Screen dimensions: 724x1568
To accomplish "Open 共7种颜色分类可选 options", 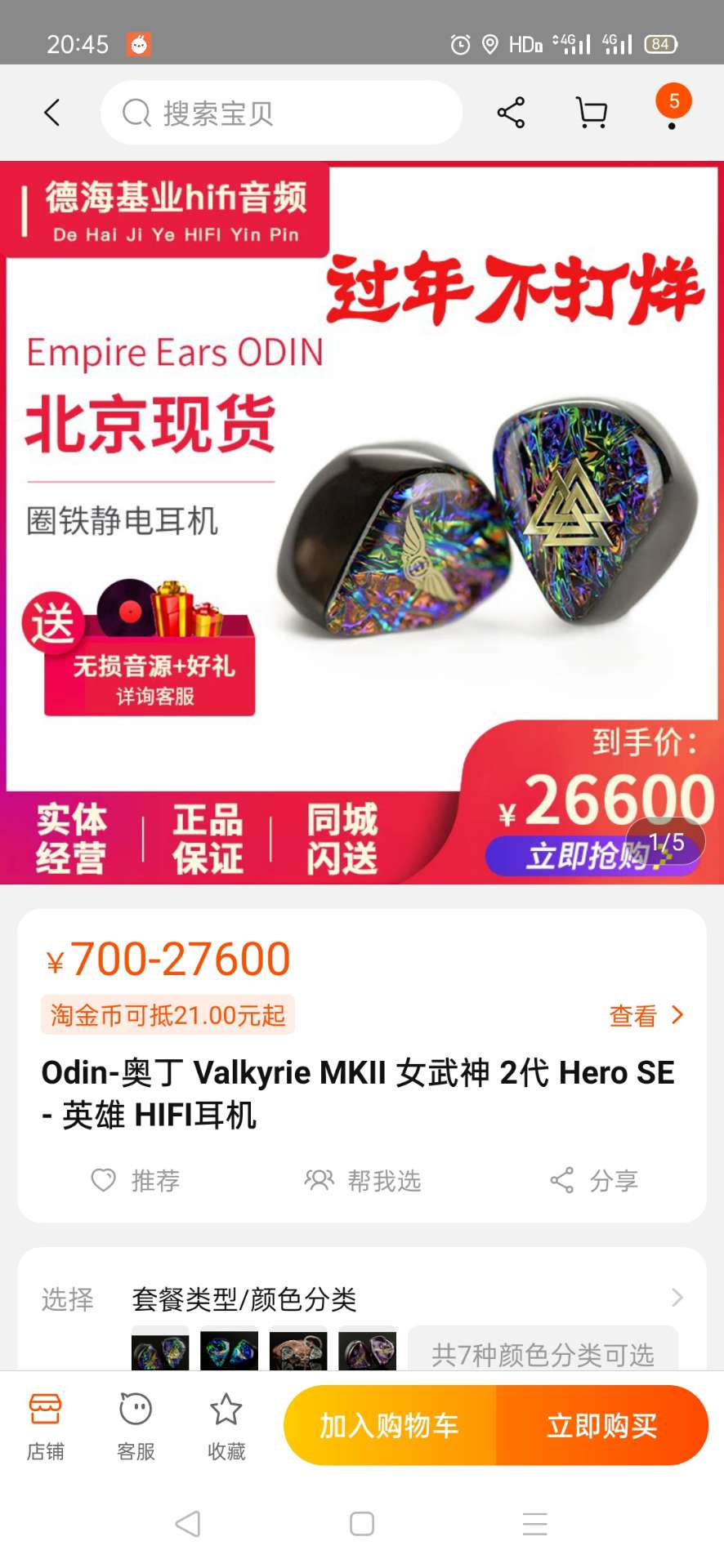I will click(543, 1355).
